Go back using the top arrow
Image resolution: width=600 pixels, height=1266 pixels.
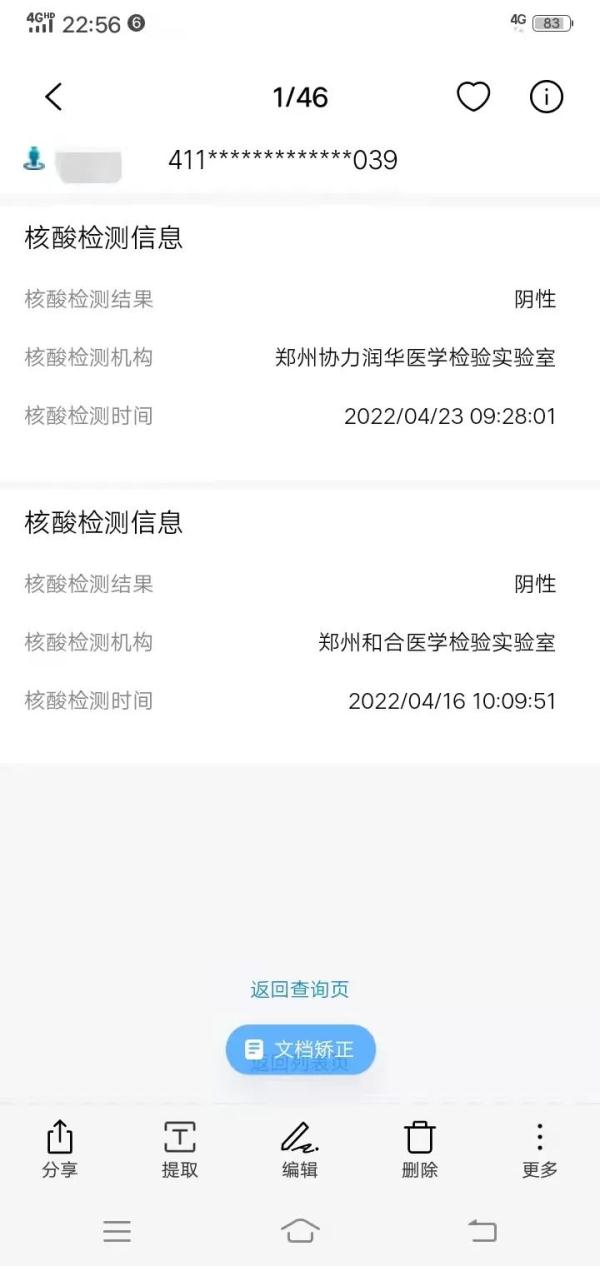(x=54, y=97)
